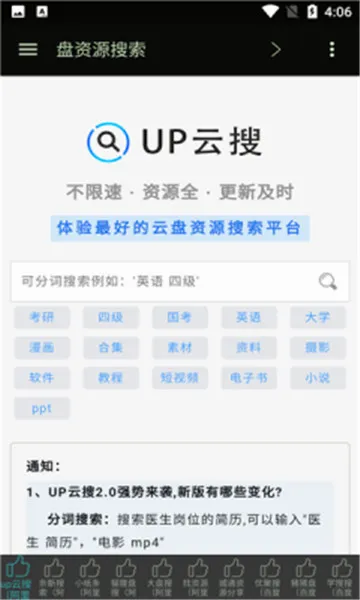Tap the ppt chip
Viewport: 360px width, 600px height.
[42, 408]
